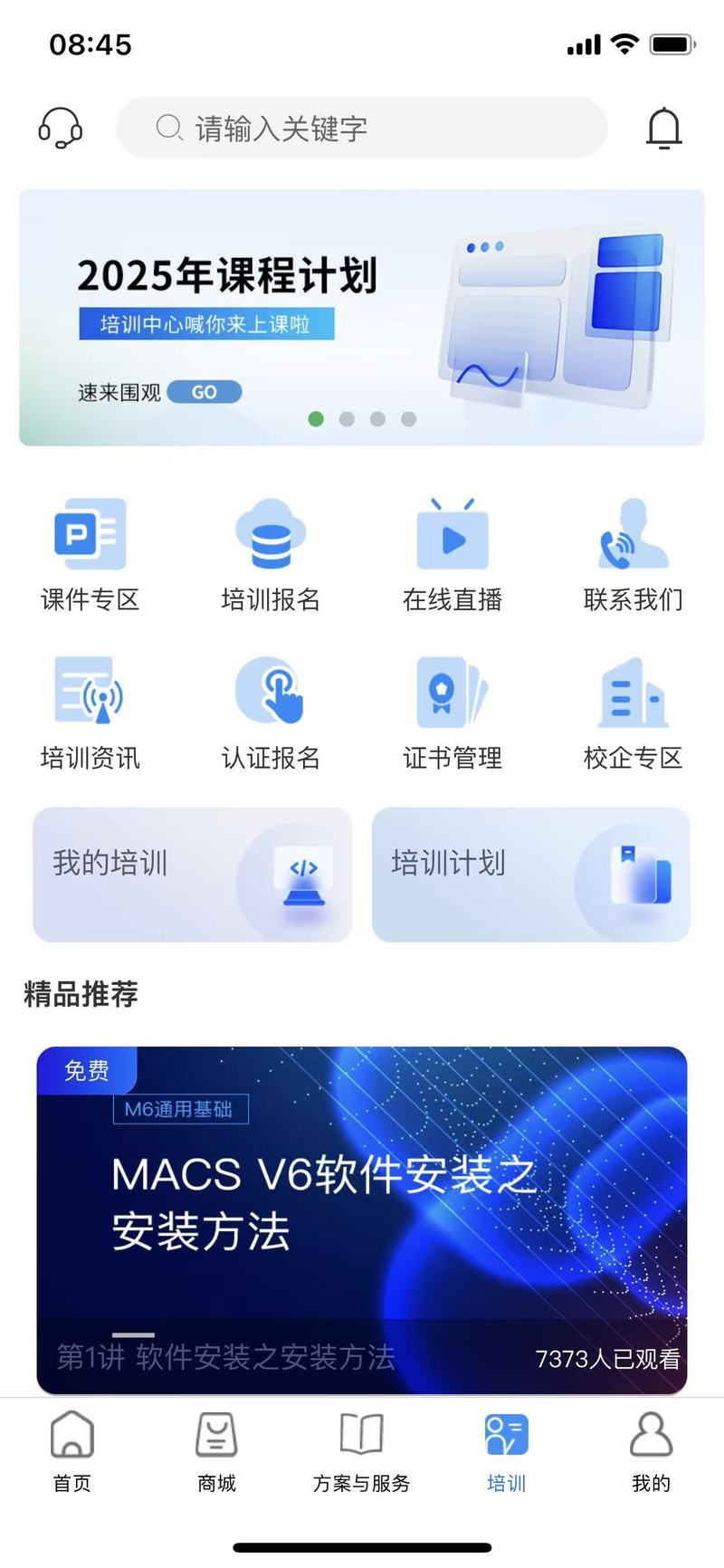Open the 2025年课程计划 banner
Viewport: 724px width, 1568px height.
click(x=362, y=317)
